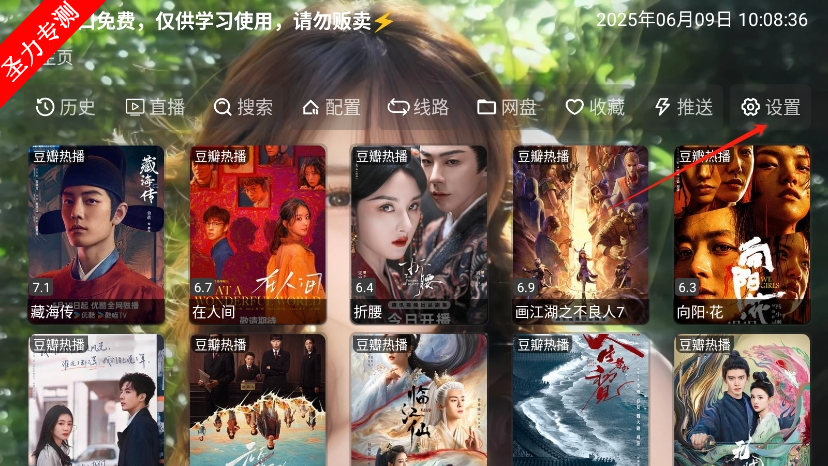Select the 线路 route switcher
Viewport: 828px width, 466px height.
[419, 107]
